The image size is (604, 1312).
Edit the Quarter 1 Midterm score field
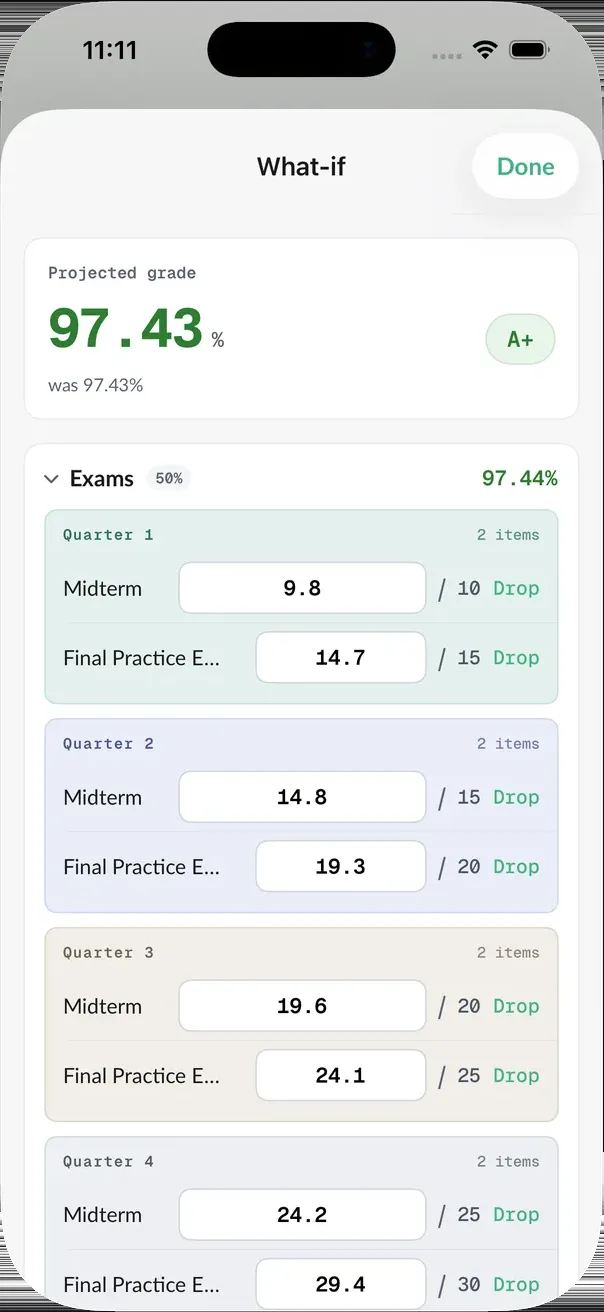302,588
